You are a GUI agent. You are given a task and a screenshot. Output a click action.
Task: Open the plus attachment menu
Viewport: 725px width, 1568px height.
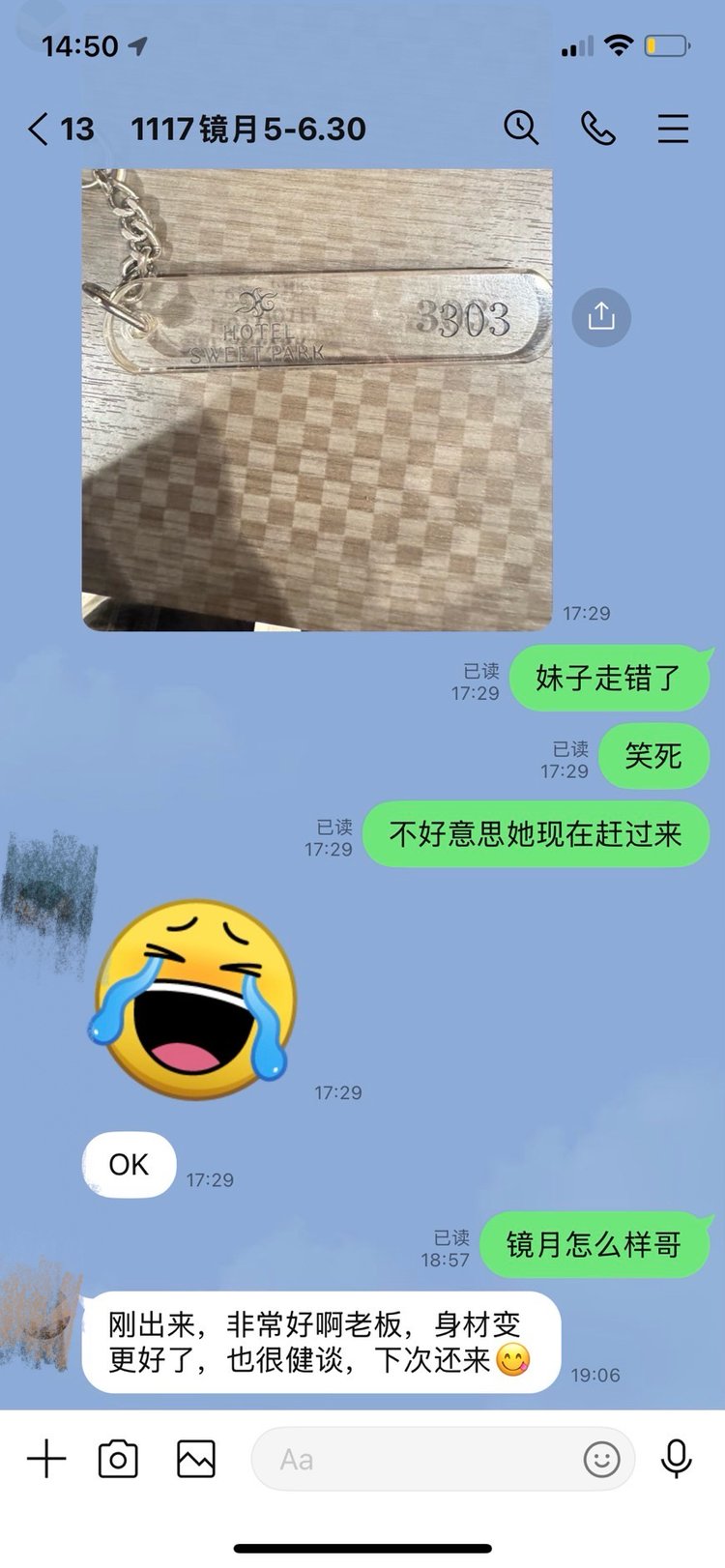46,1459
